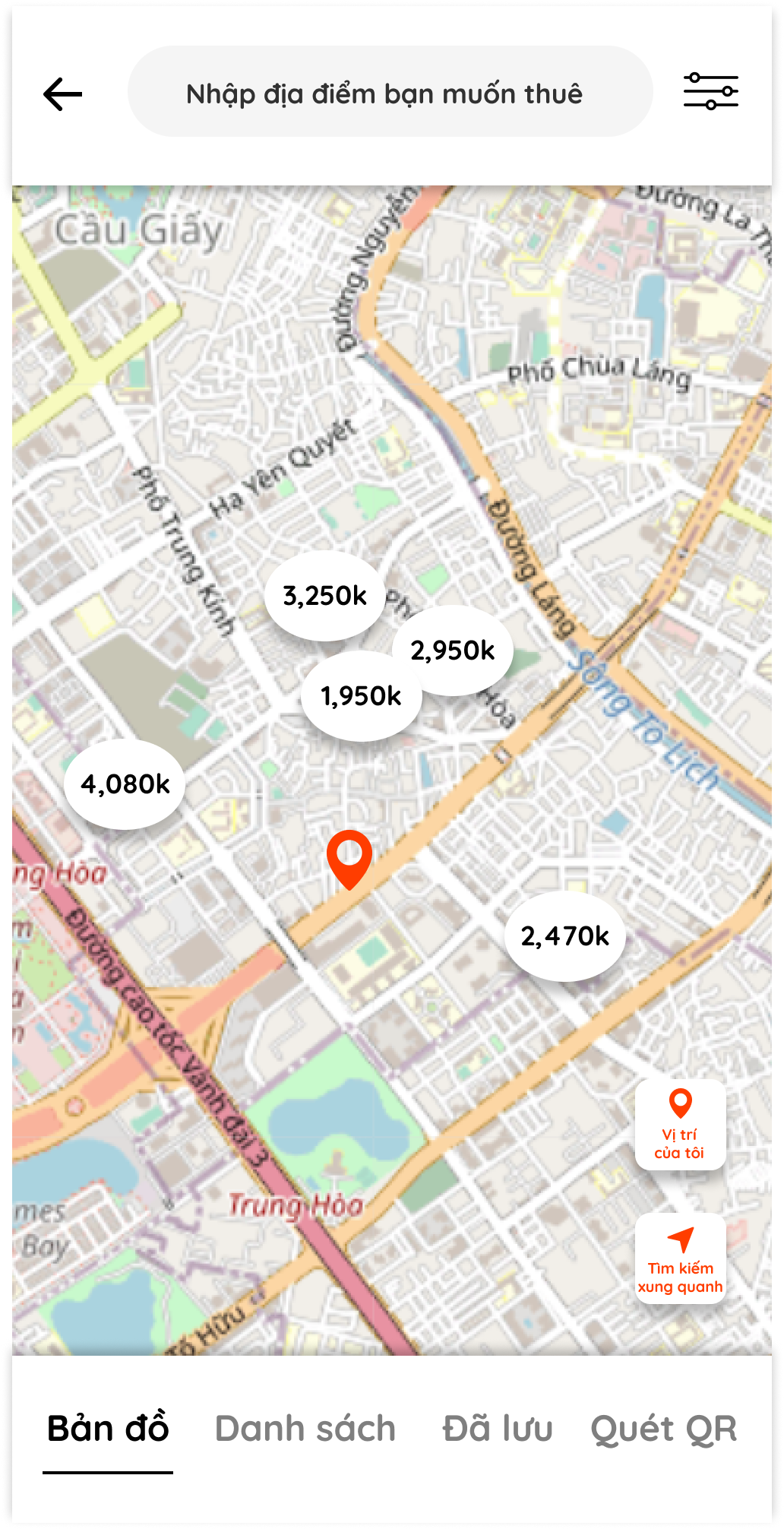
Task: Tap Tìm kiếm xung quanh button
Action: tap(680, 1258)
